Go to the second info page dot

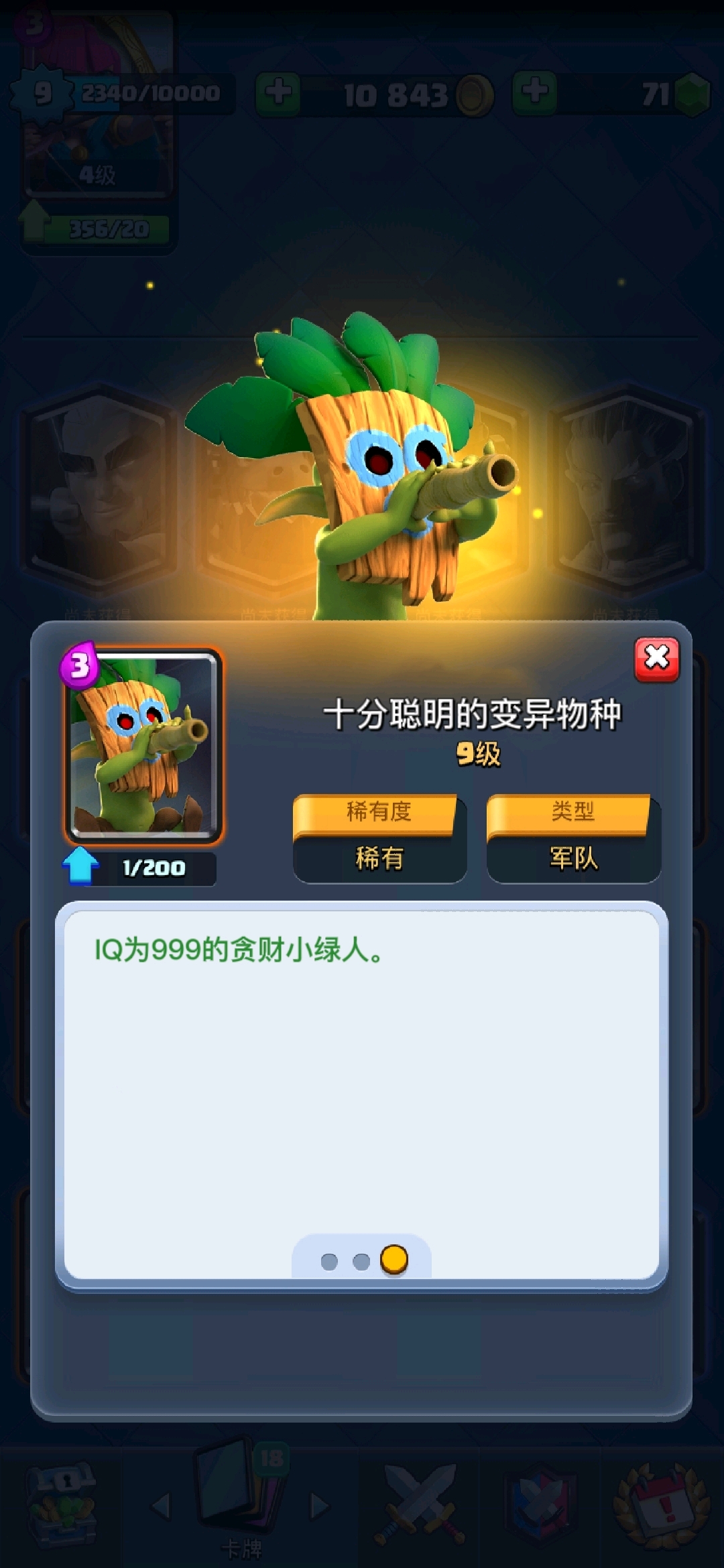[x=361, y=1262]
